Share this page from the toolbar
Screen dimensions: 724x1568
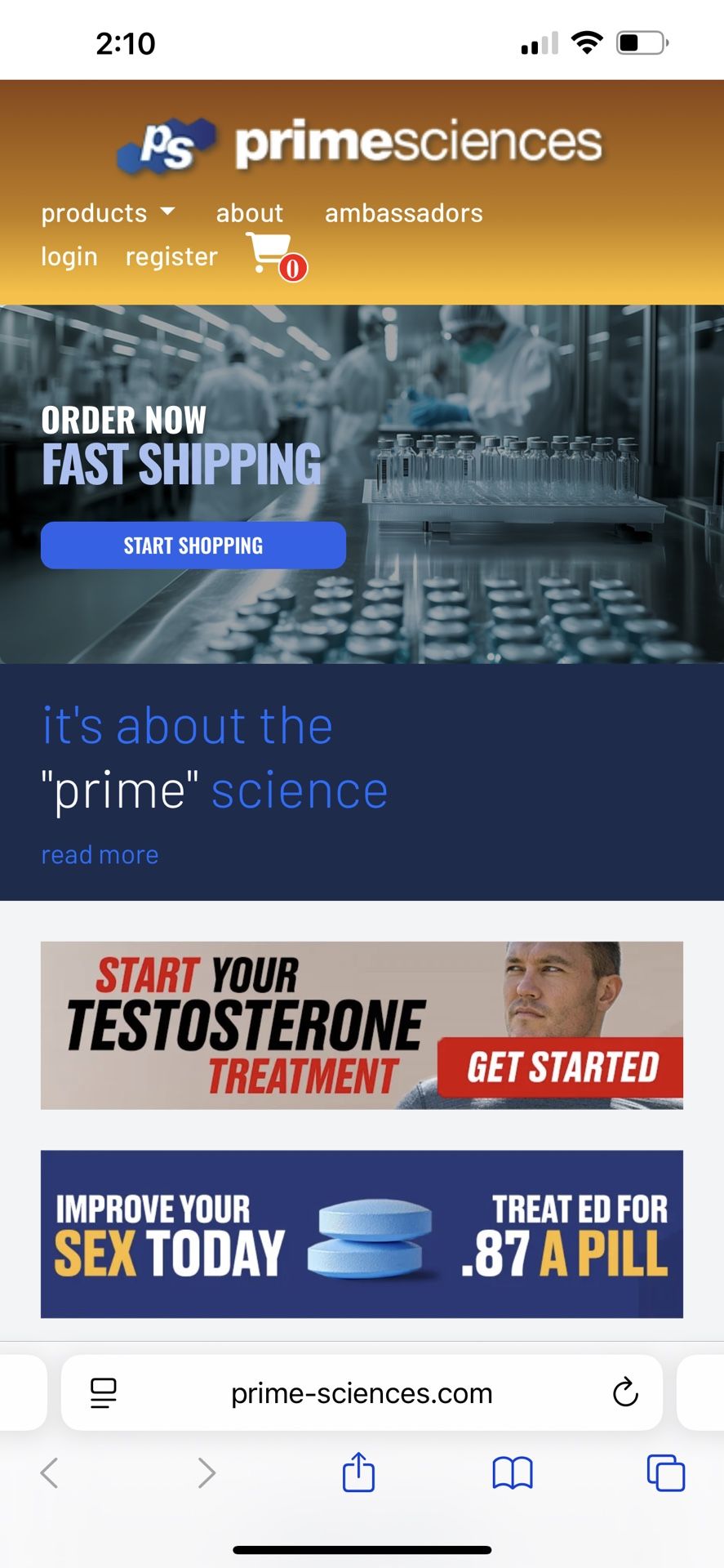[x=358, y=1472]
